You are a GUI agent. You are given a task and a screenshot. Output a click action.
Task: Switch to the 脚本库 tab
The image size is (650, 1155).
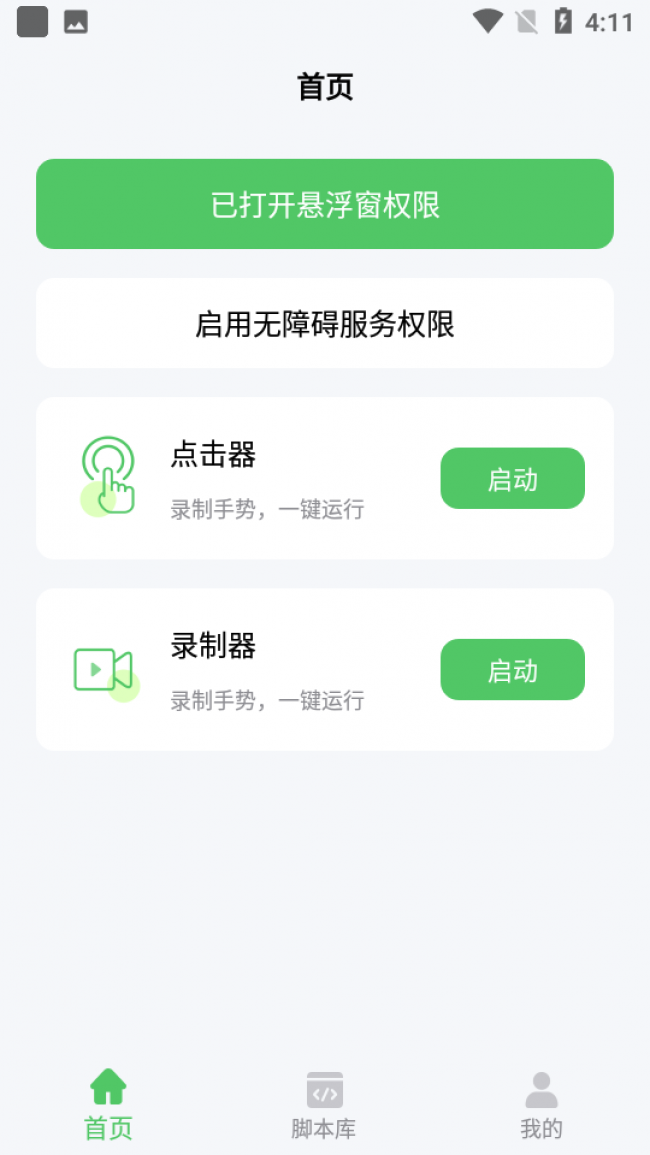tap(324, 1105)
